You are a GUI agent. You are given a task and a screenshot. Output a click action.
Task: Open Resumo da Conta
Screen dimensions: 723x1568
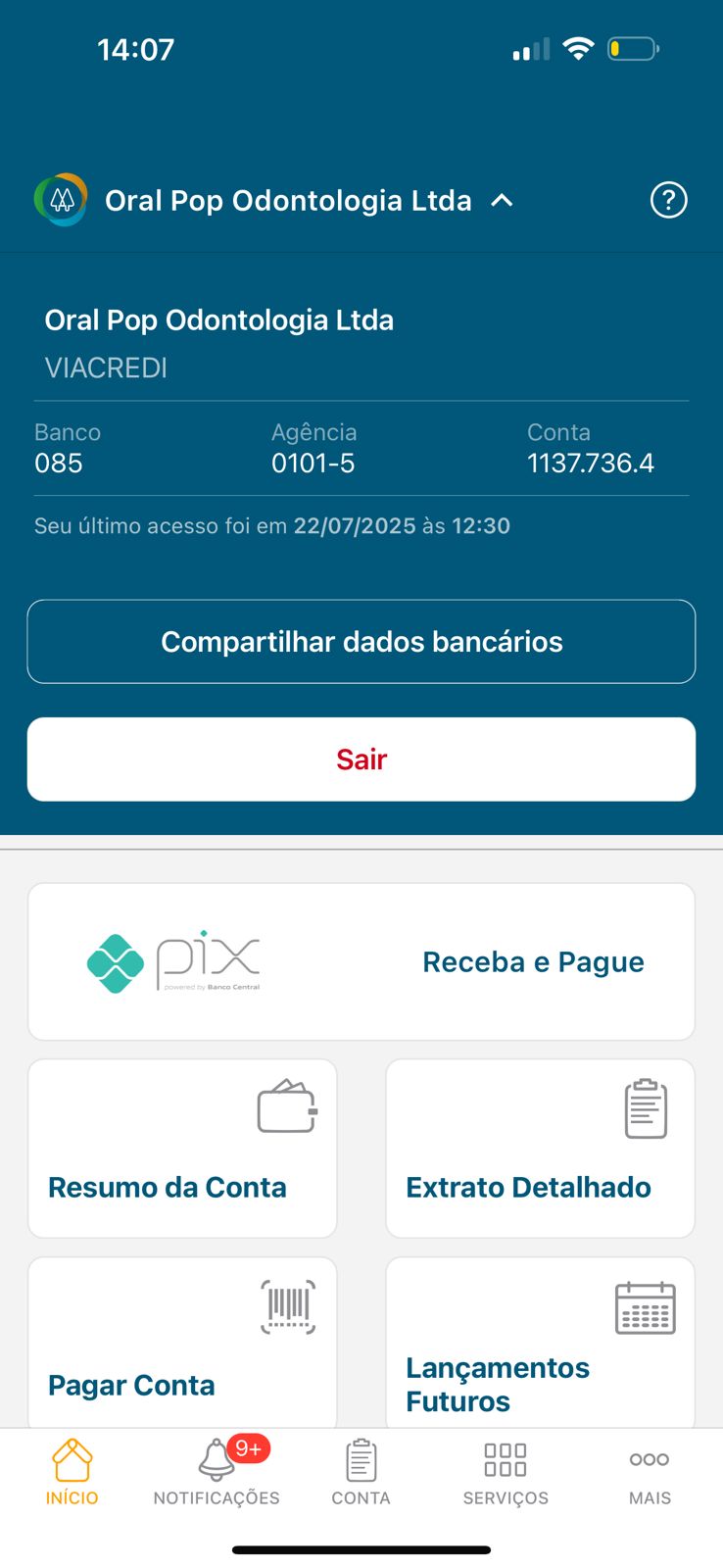click(x=182, y=1148)
